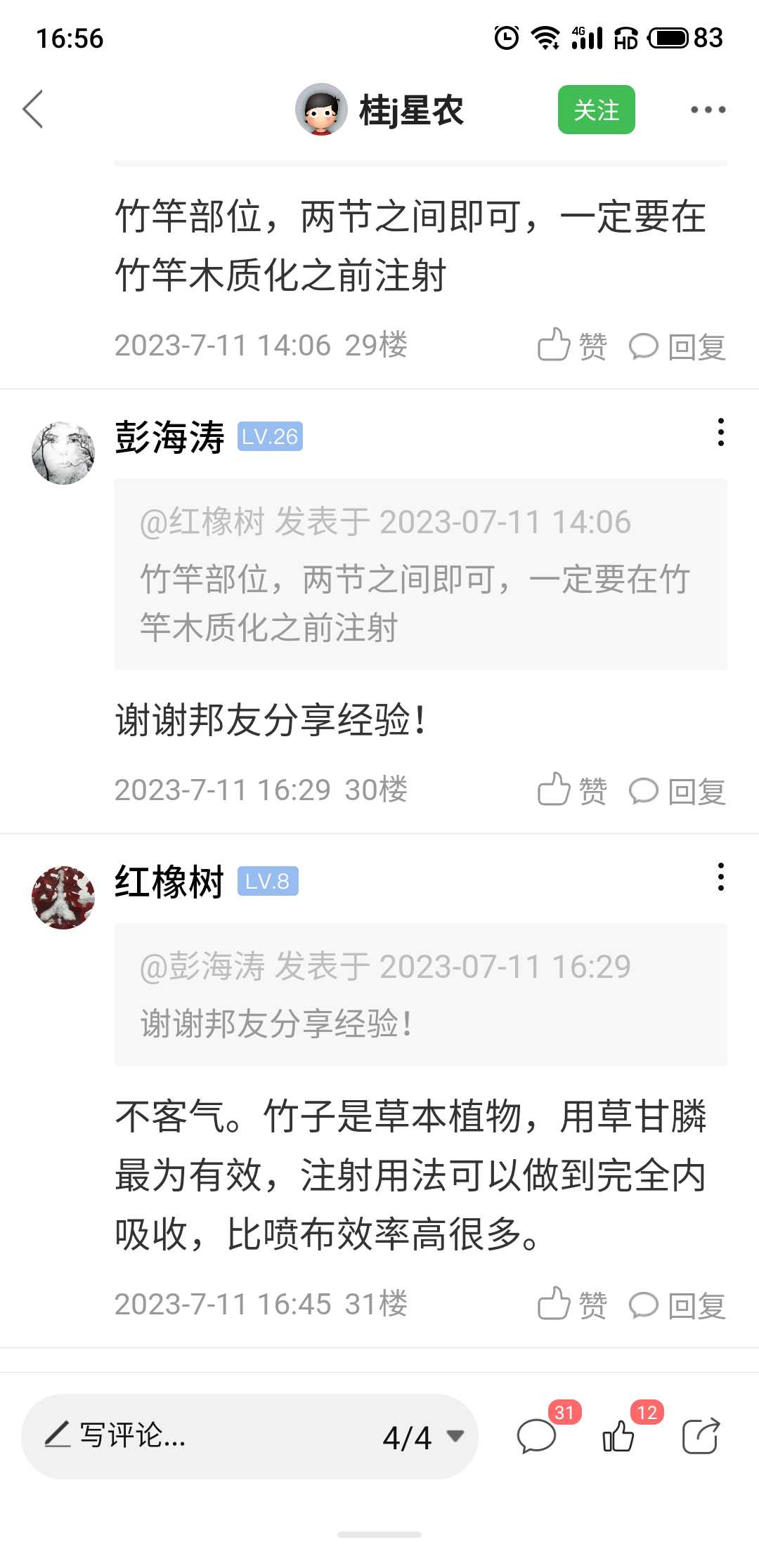View 彭海涛's profile picture
Viewport: 759px width, 1568px height.
click(63, 453)
